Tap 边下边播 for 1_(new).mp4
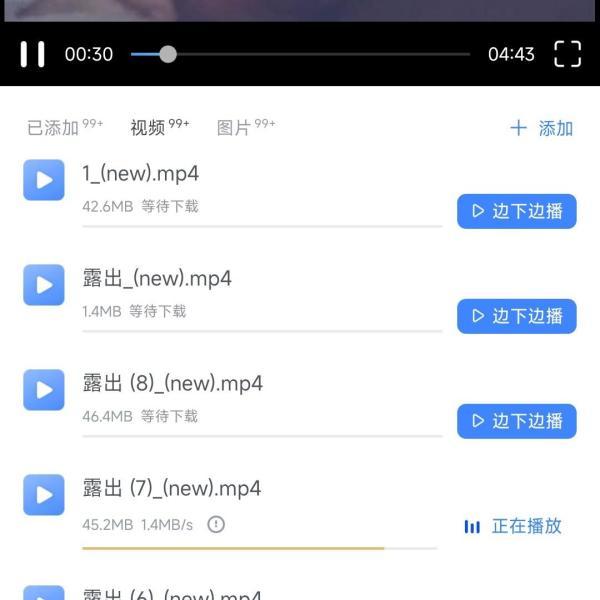Screen dimensions: 600x600 click(517, 211)
